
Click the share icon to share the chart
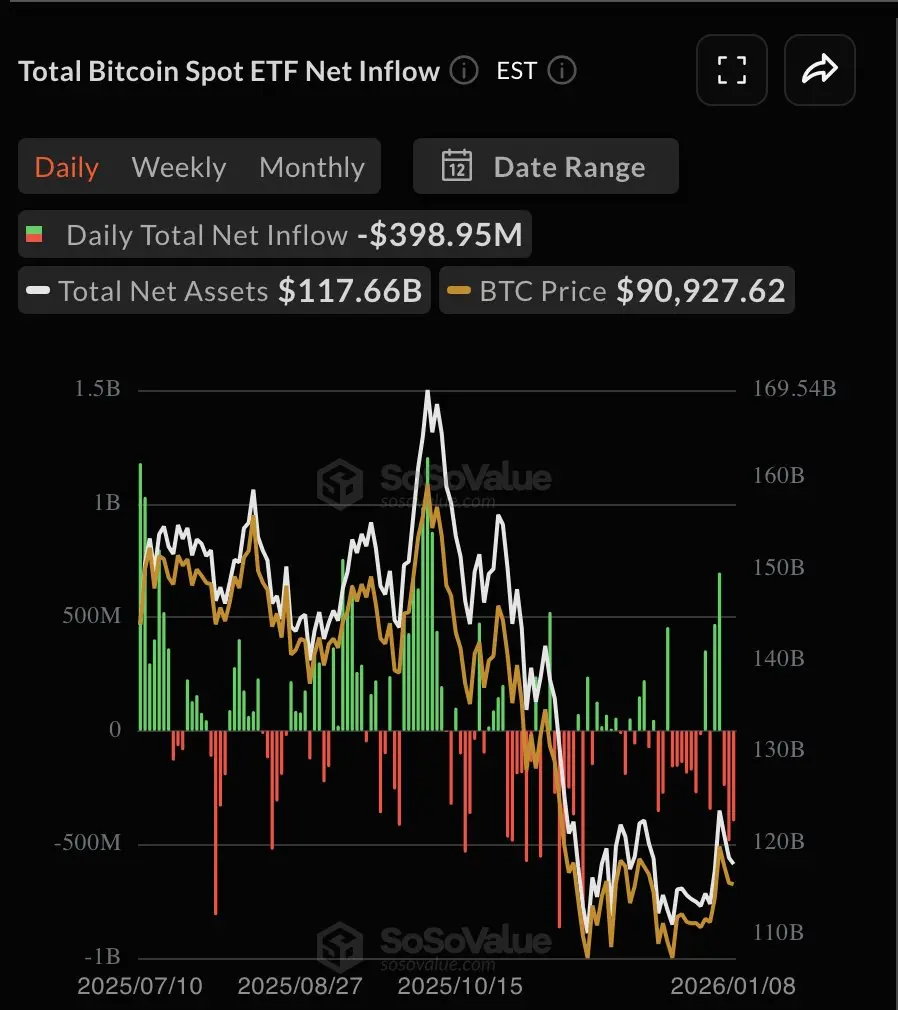click(x=819, y=70)
